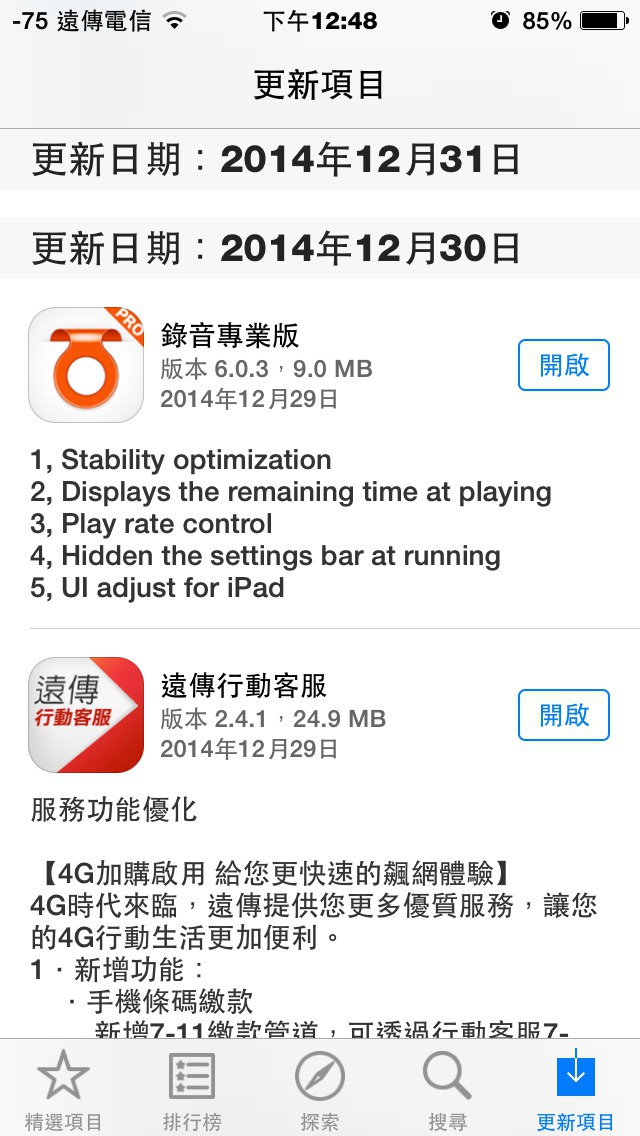
Task: Open the 錄音專業版 app icon
Action: click(x=86, y=365)
